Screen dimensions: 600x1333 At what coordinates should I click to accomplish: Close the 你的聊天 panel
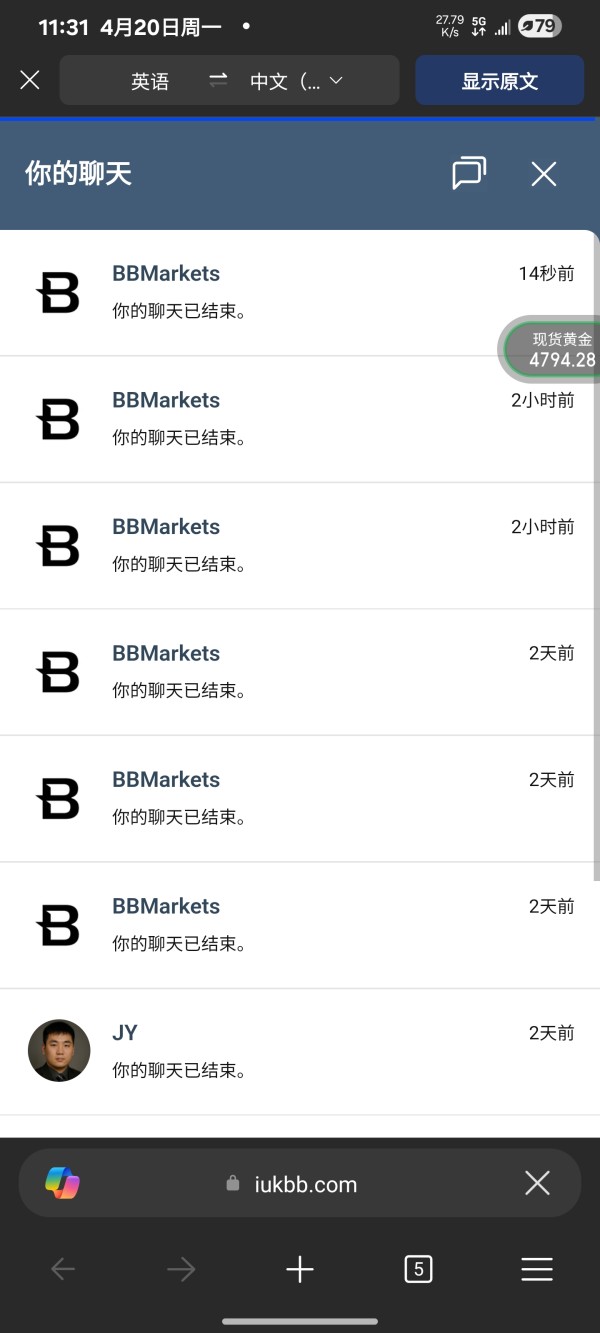click(544, 175)
